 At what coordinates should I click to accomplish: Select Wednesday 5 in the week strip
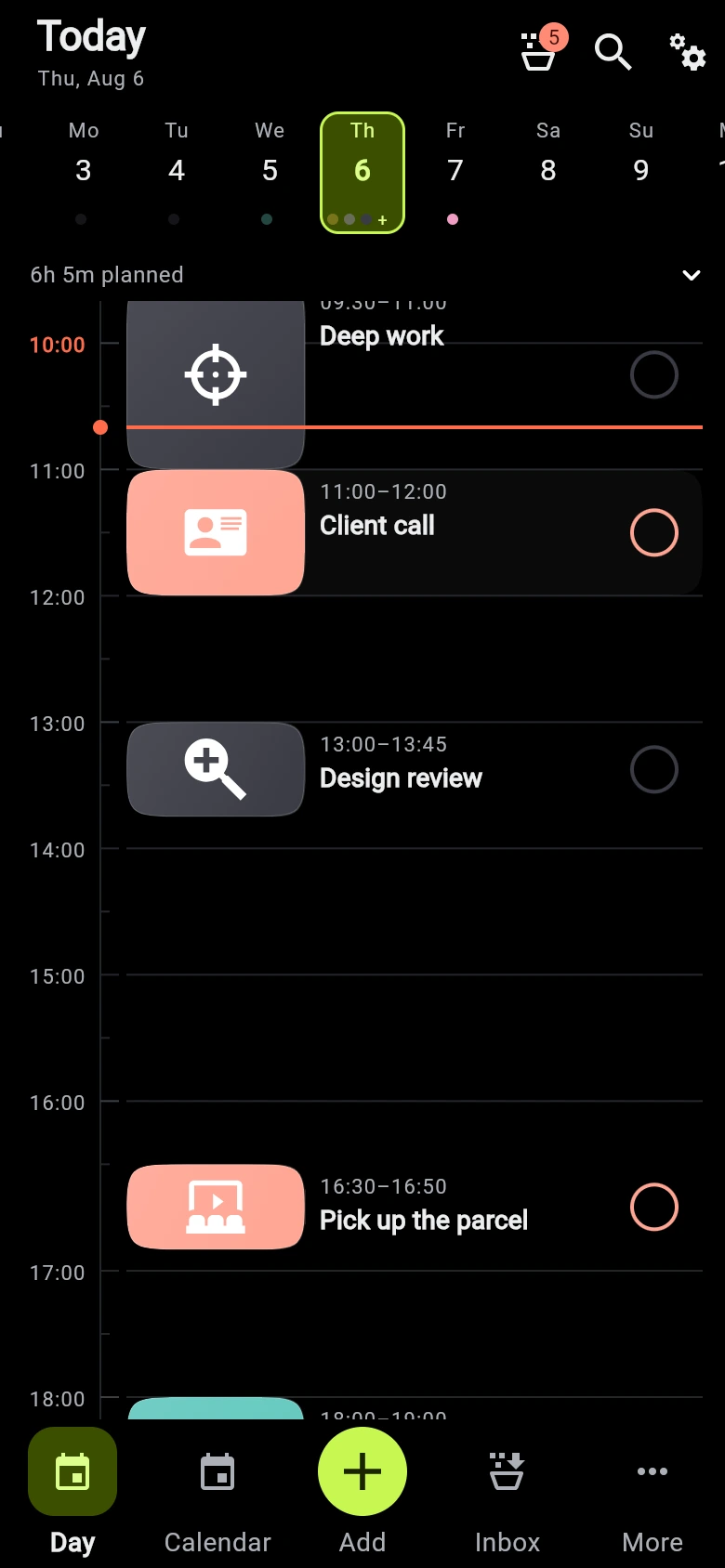click(x=270, y=173)
